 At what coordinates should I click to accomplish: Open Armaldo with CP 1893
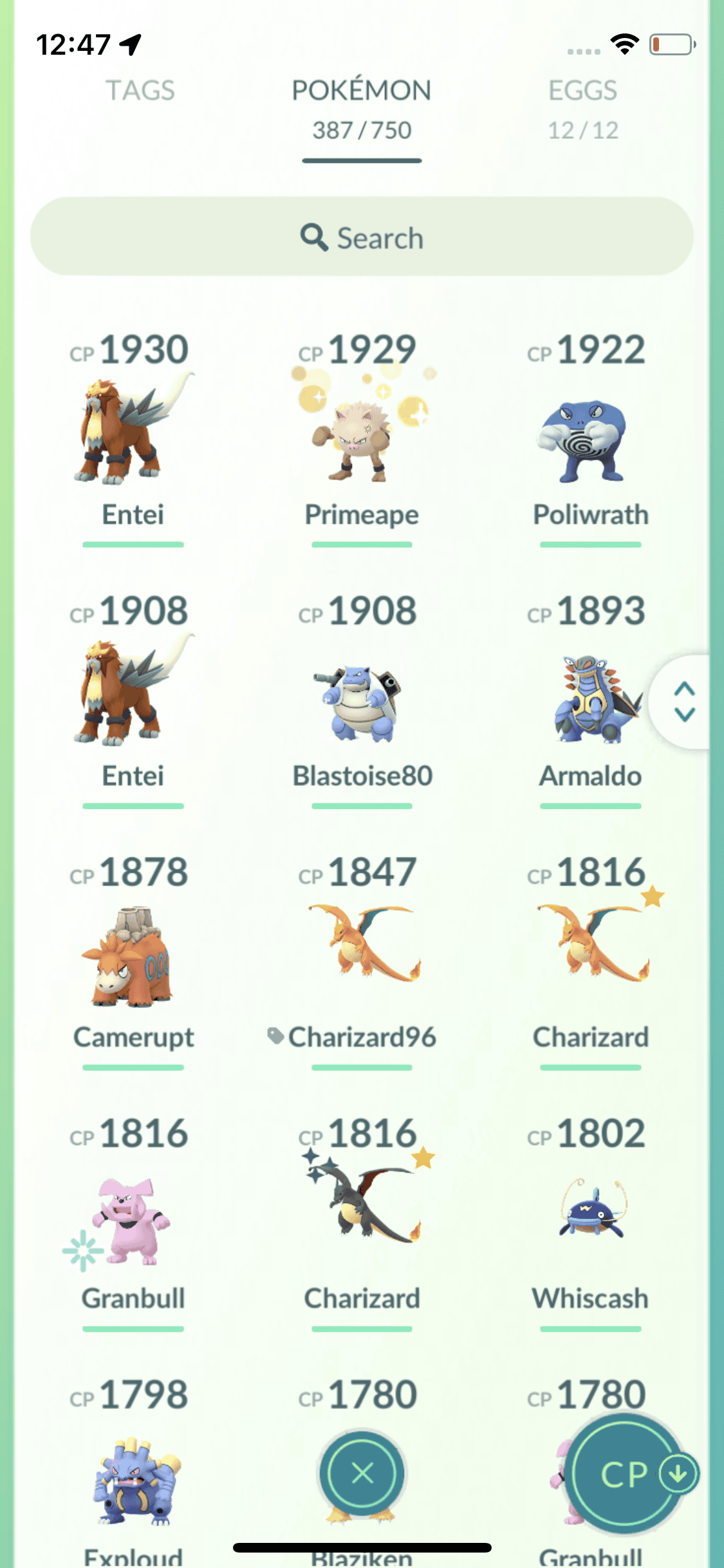pos(589,702)
